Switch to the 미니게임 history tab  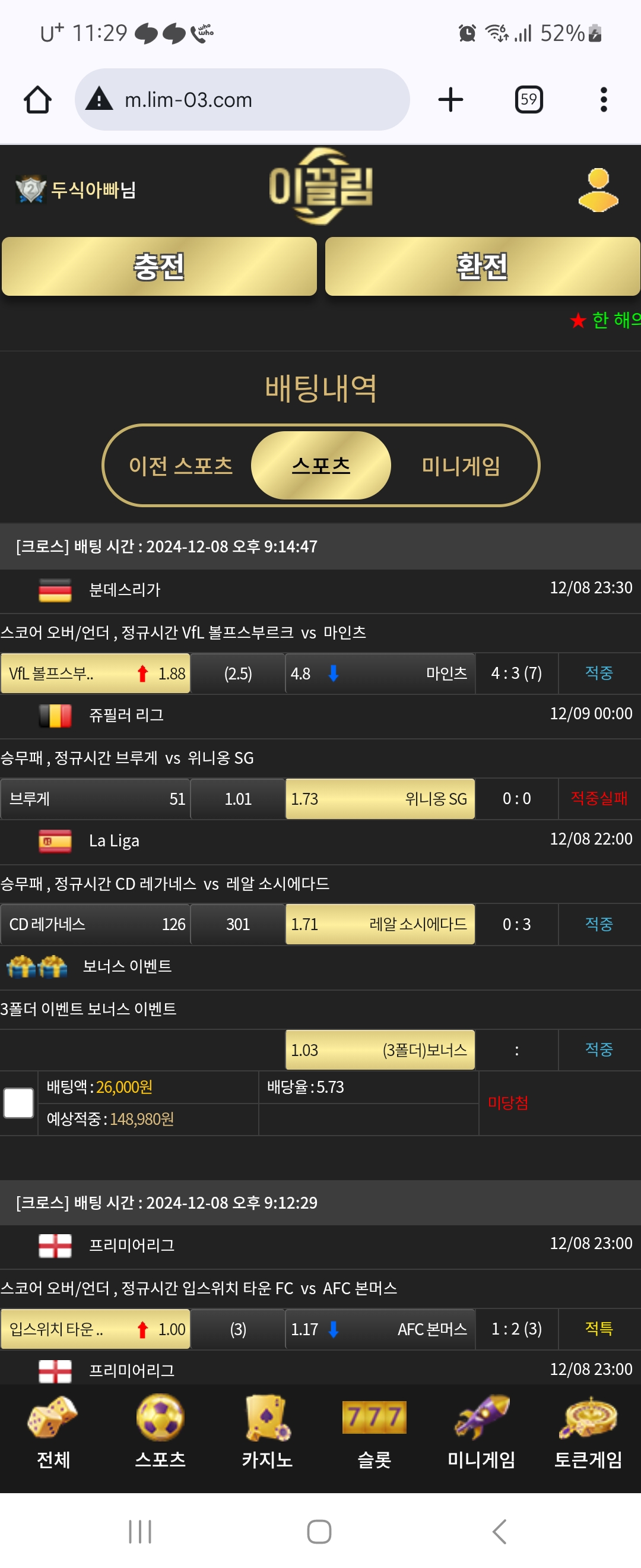coord(461,466)
